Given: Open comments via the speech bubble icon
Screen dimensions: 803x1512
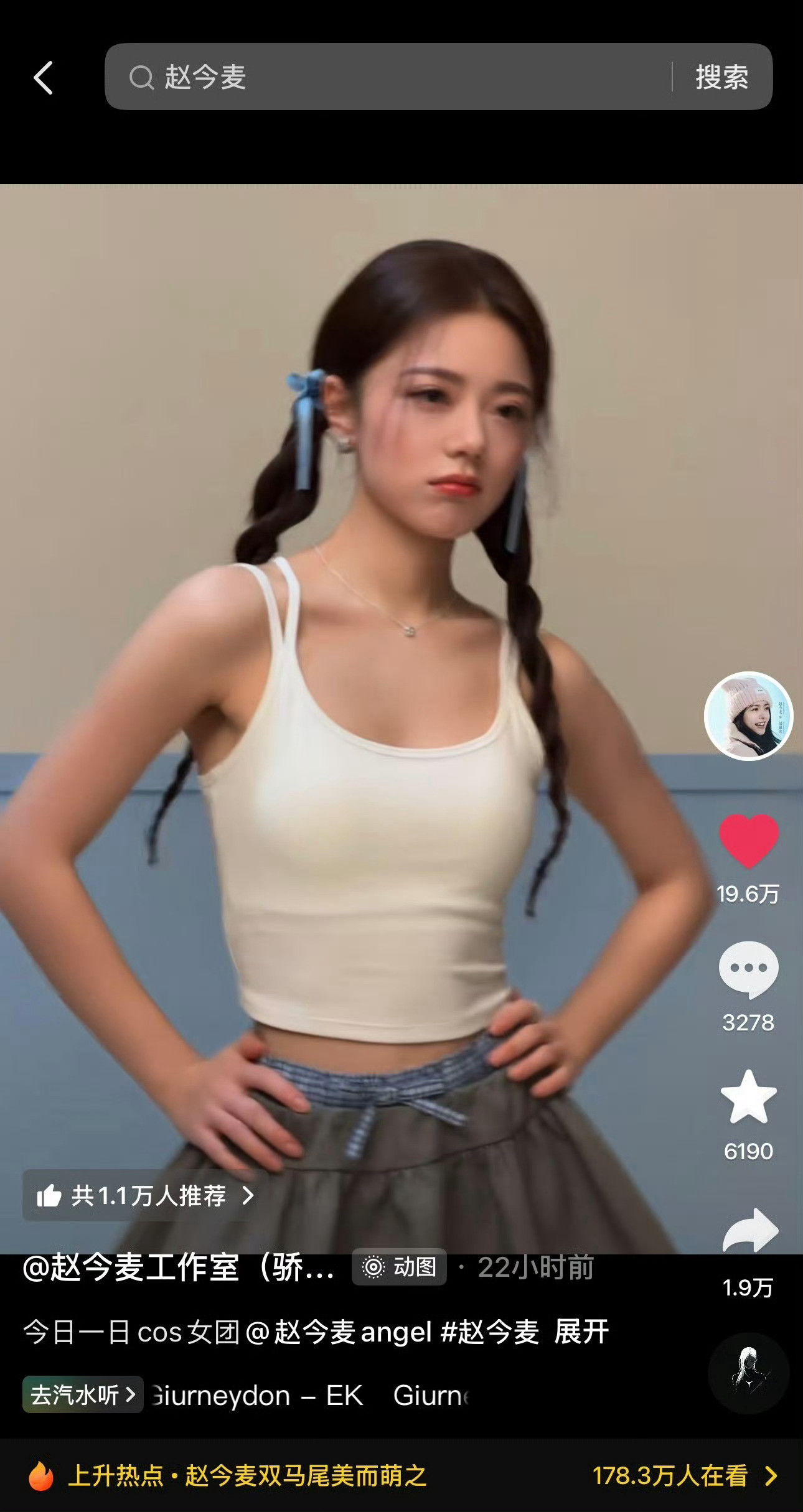Looking at the screenshot, I should [749, 969].
